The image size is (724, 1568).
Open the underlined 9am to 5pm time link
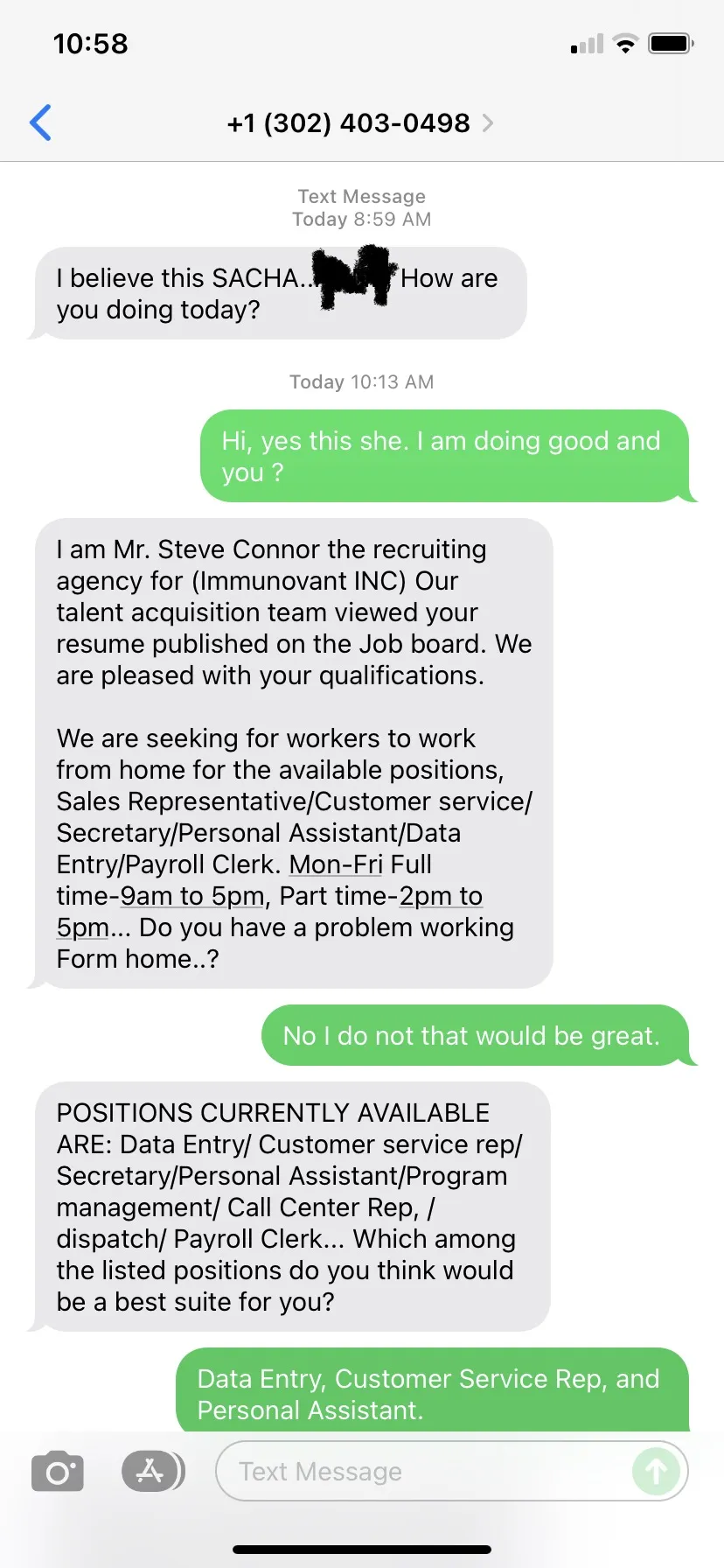tap(192, 896)
